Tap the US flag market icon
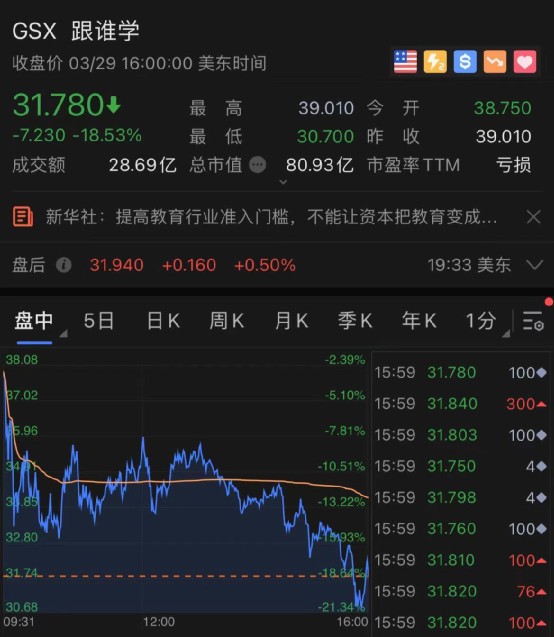554x637 pixels. 405,62
